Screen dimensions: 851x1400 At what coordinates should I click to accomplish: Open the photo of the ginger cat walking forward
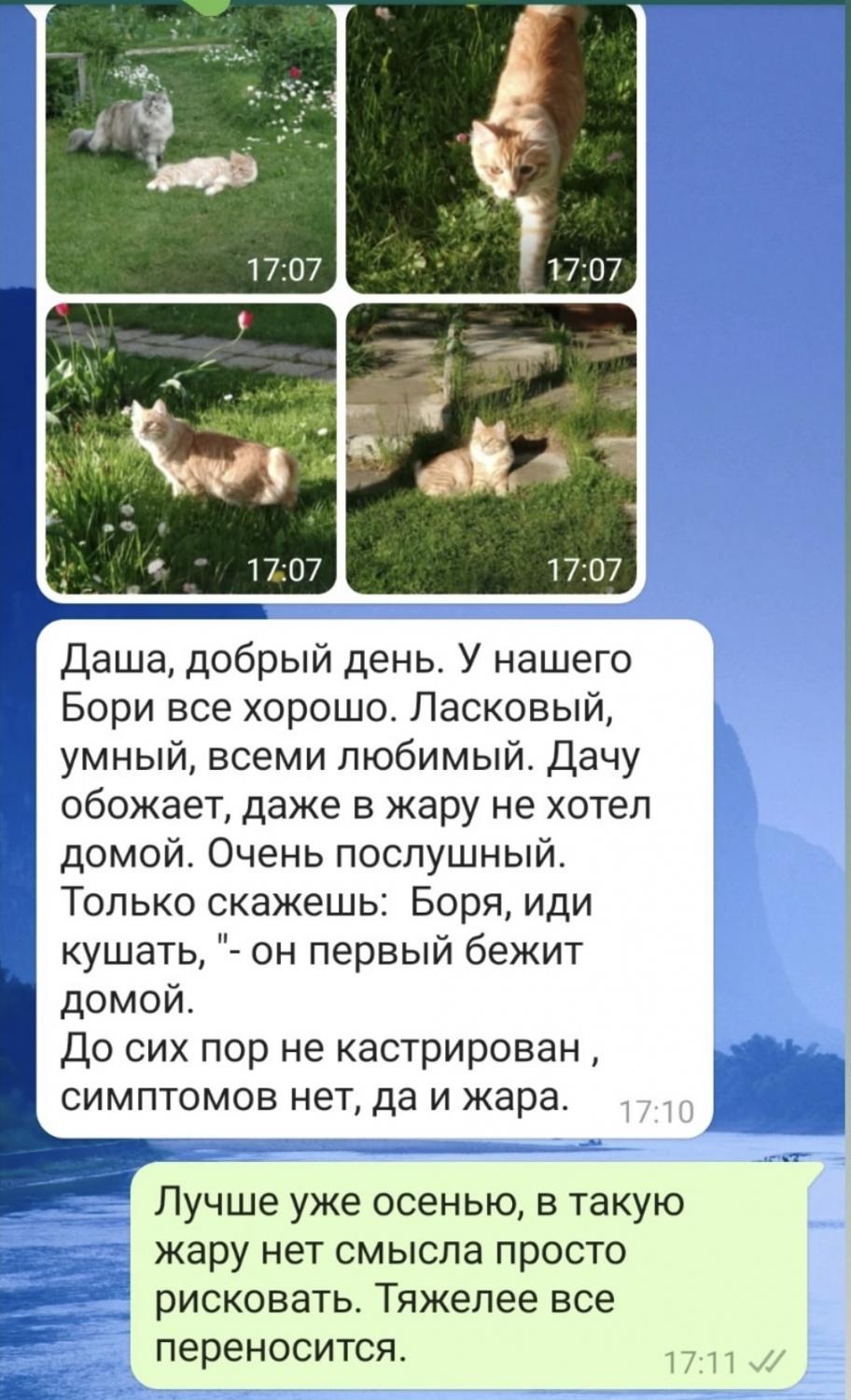(x=491, y=149)
